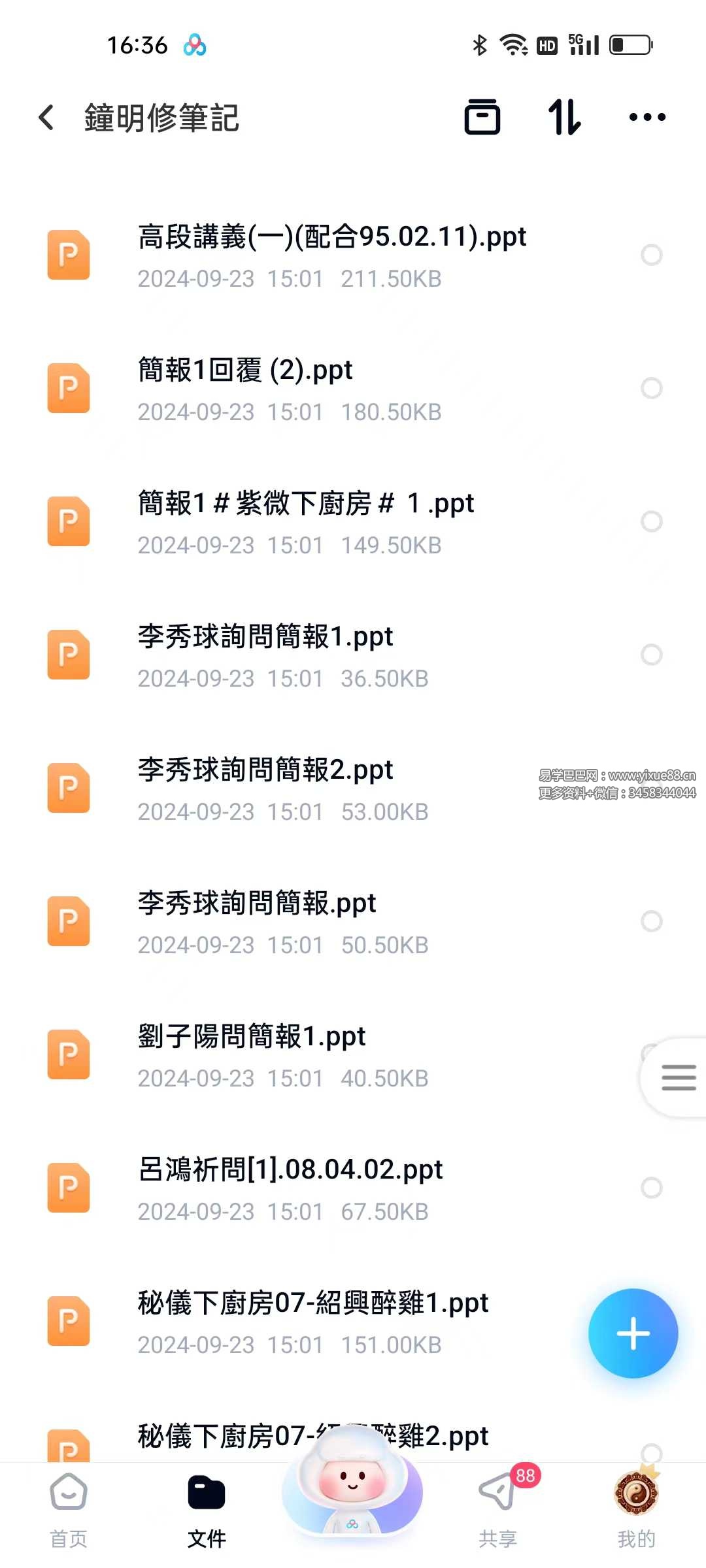Tap the PowerPoint icon beside 高段講義(一) file

[68, 255]
